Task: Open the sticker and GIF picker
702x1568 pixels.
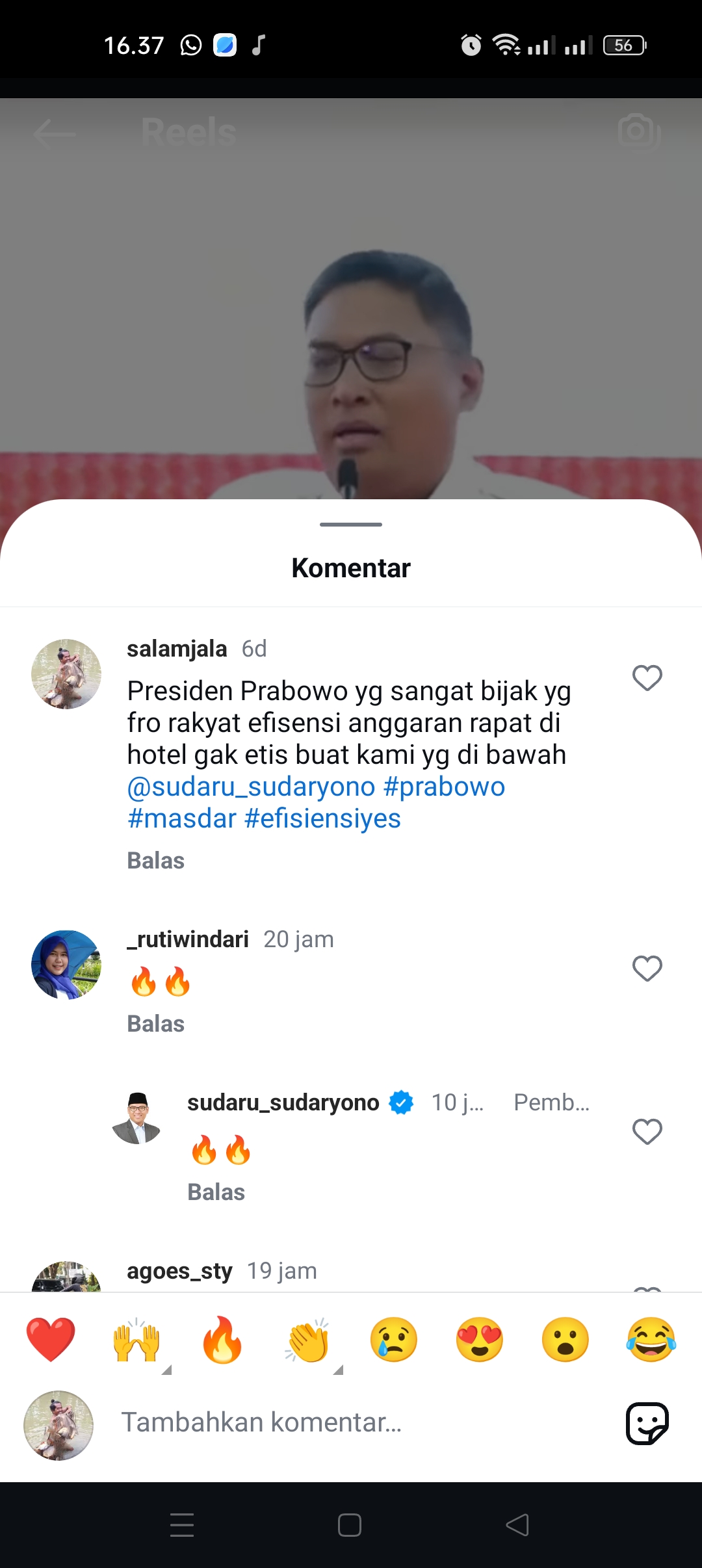Action: (x=647, y=1423)
